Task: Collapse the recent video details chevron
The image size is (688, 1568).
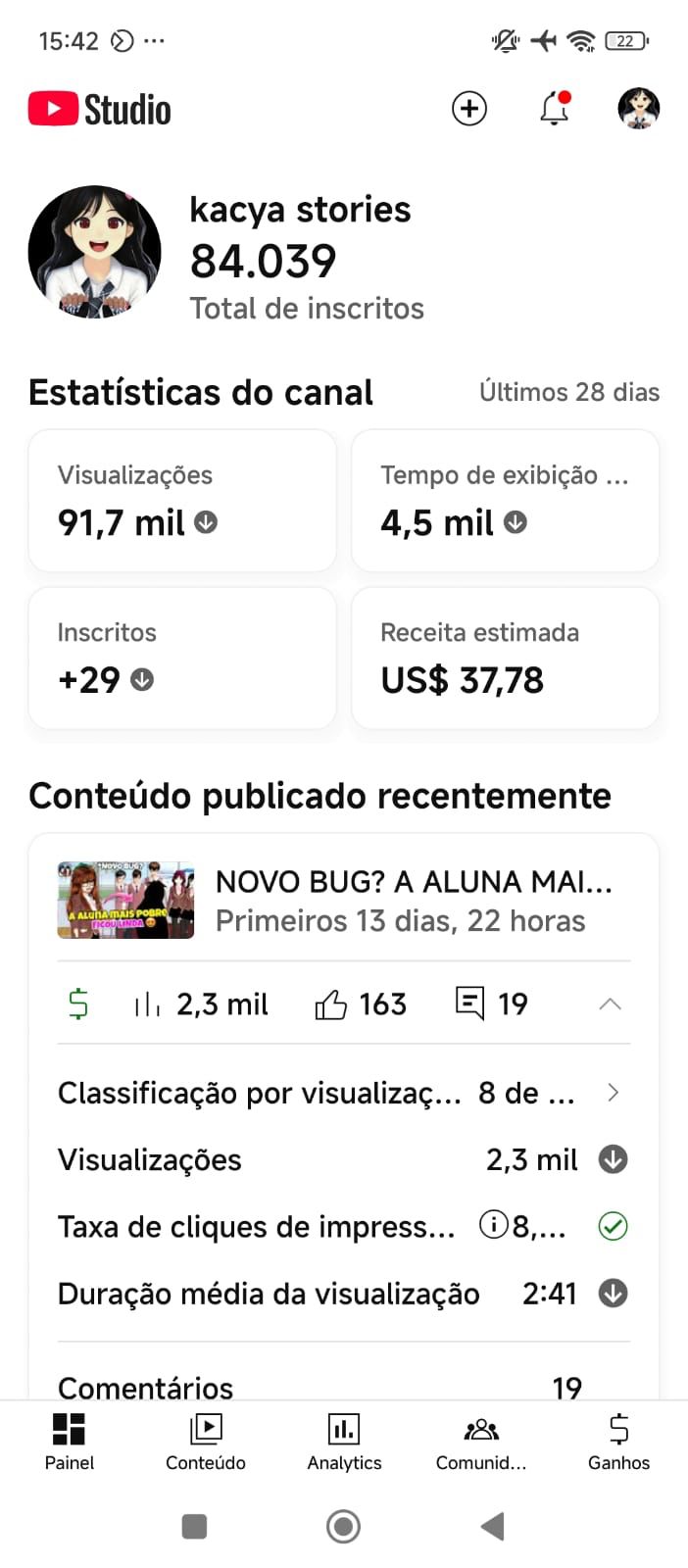Action: click(x=610, y=1004)
